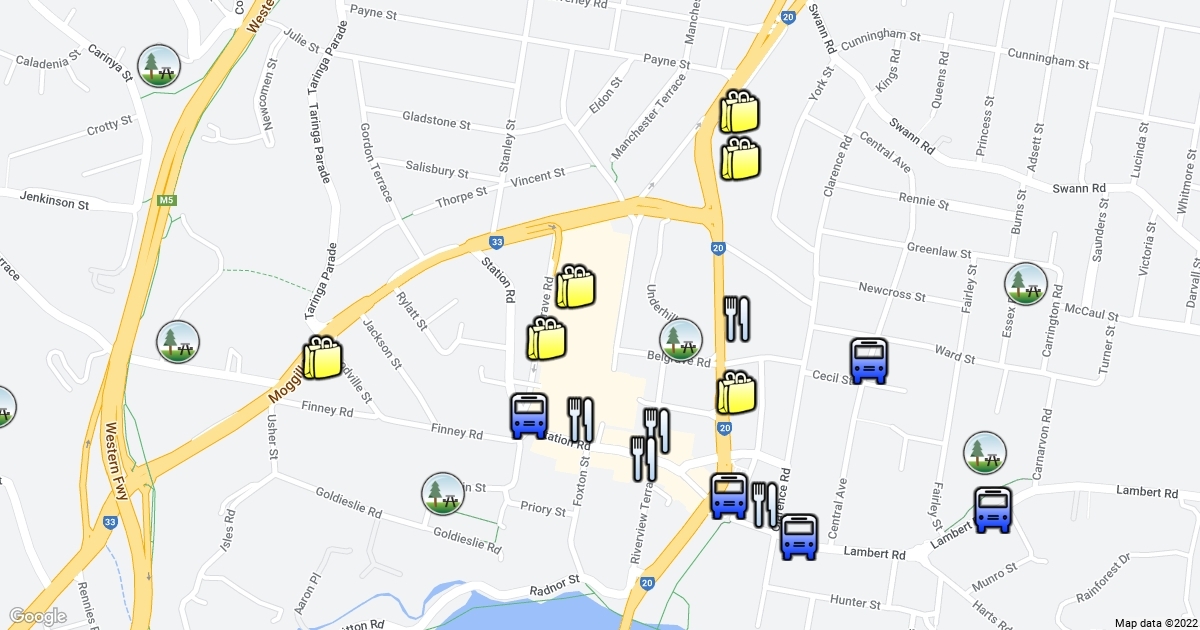Screen dimensions: 1200x630
Task: Select the shopping marker closest to Payne St
Action: (740, 112)
